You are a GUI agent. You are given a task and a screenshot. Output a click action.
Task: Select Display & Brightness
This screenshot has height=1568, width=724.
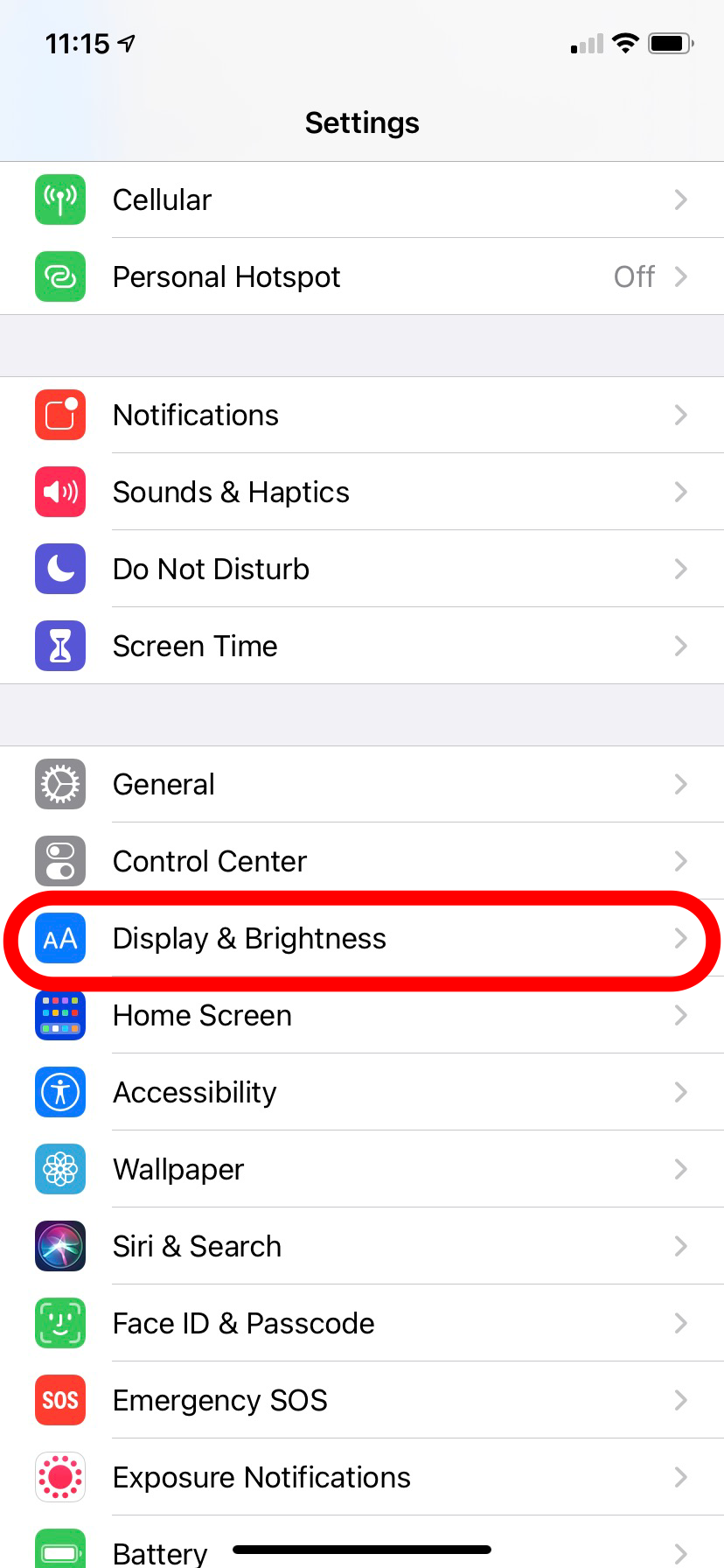point(362,938)
